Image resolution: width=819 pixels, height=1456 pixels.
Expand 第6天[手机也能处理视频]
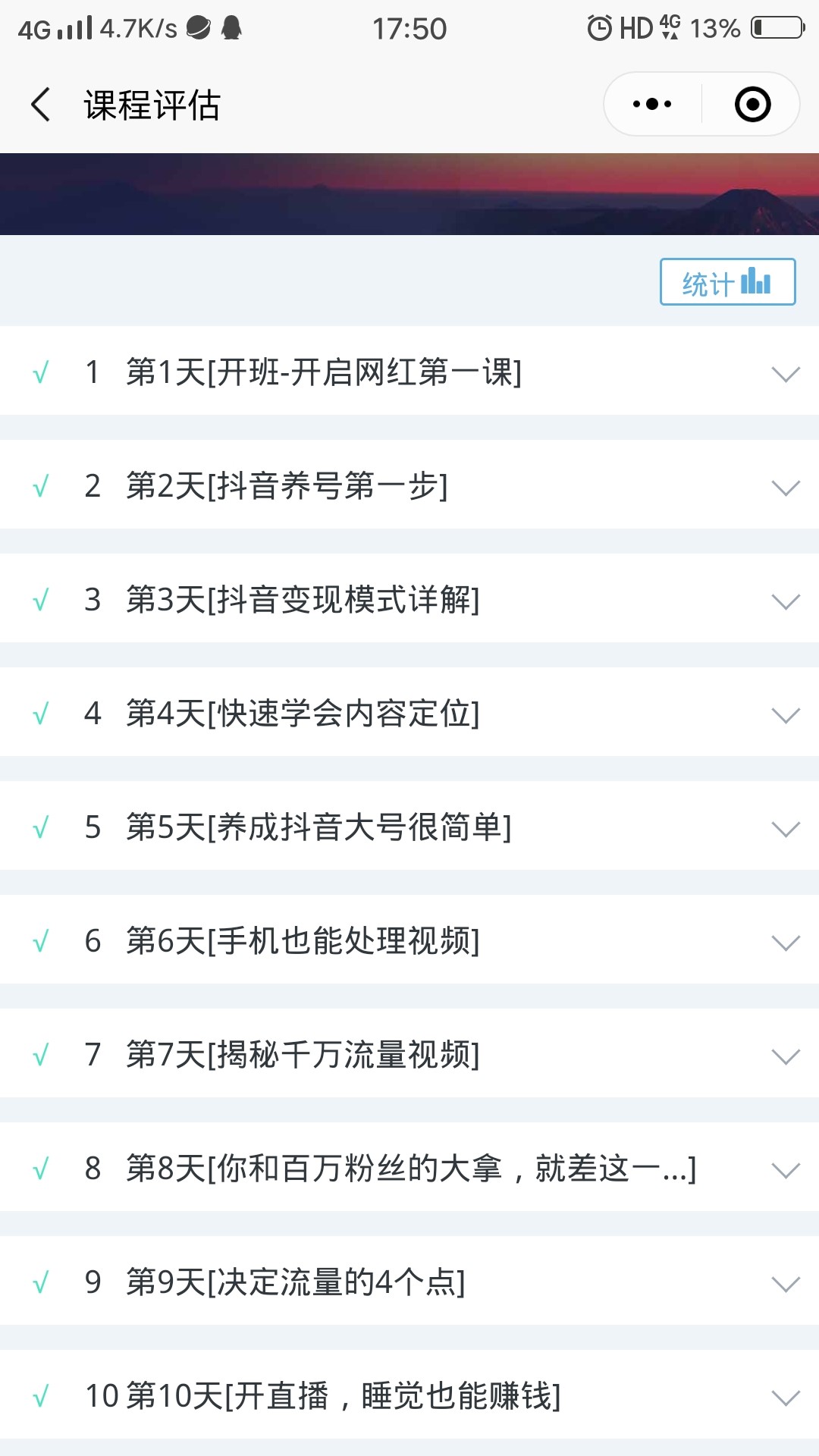785,942
